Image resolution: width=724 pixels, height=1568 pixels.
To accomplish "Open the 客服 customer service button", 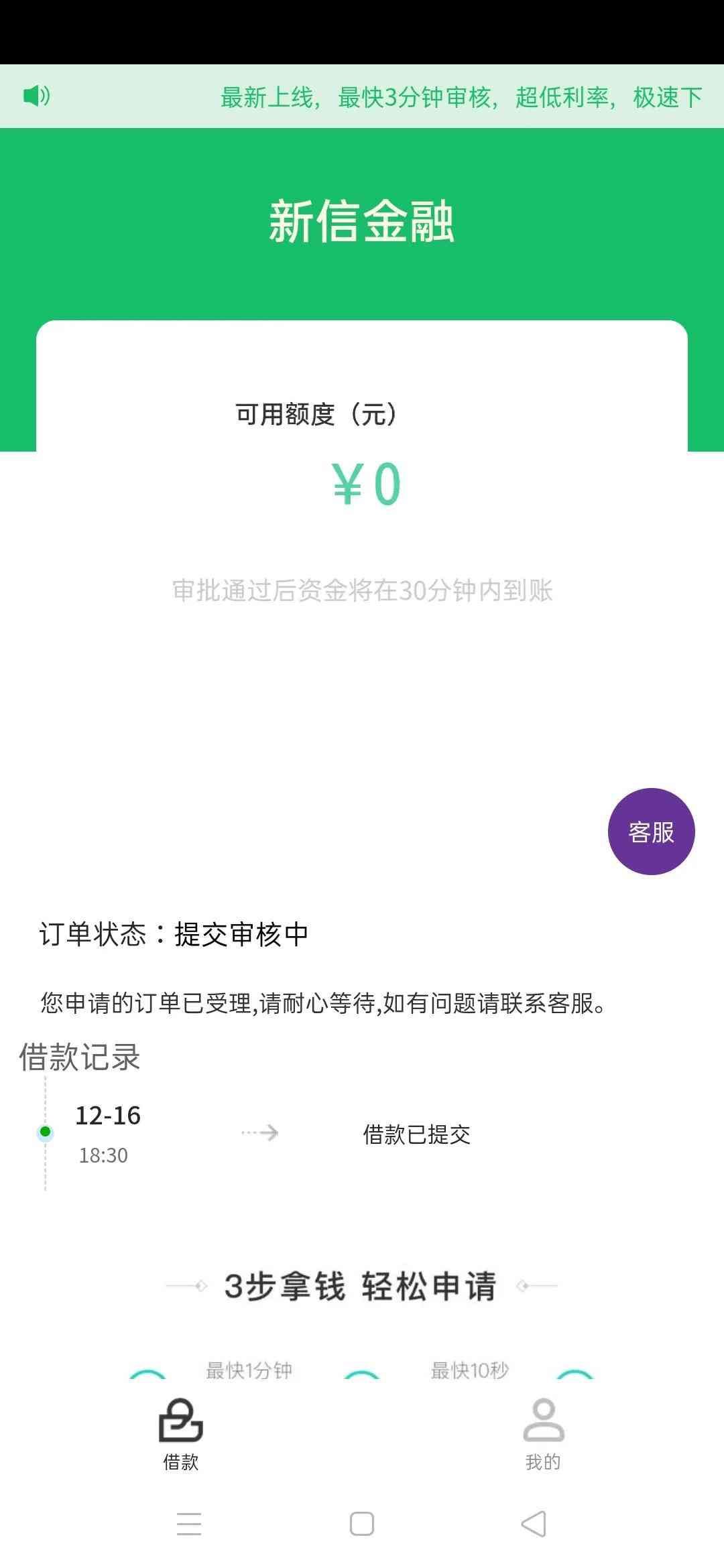I will [651, 832].
